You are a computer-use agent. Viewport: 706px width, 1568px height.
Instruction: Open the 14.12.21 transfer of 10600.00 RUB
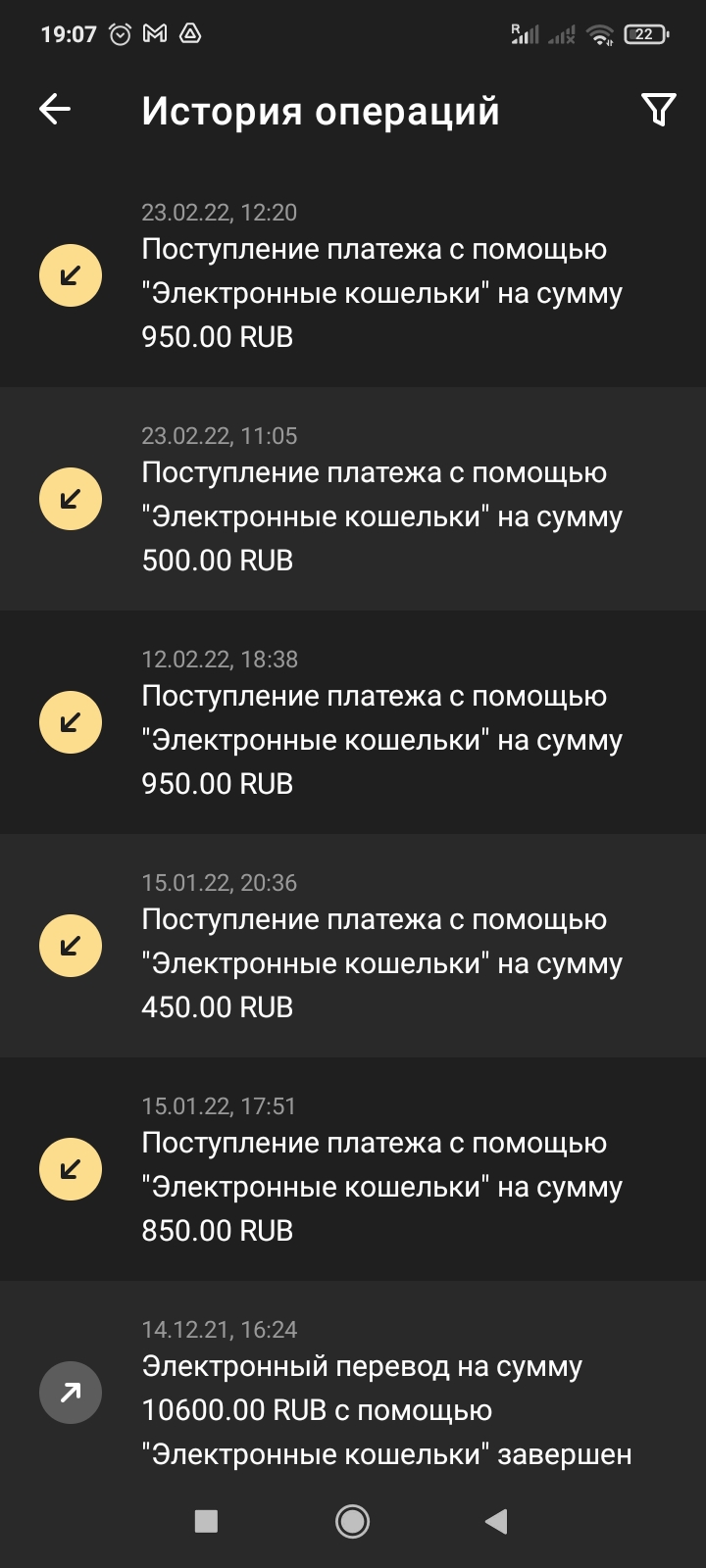tap(382, 1407)
